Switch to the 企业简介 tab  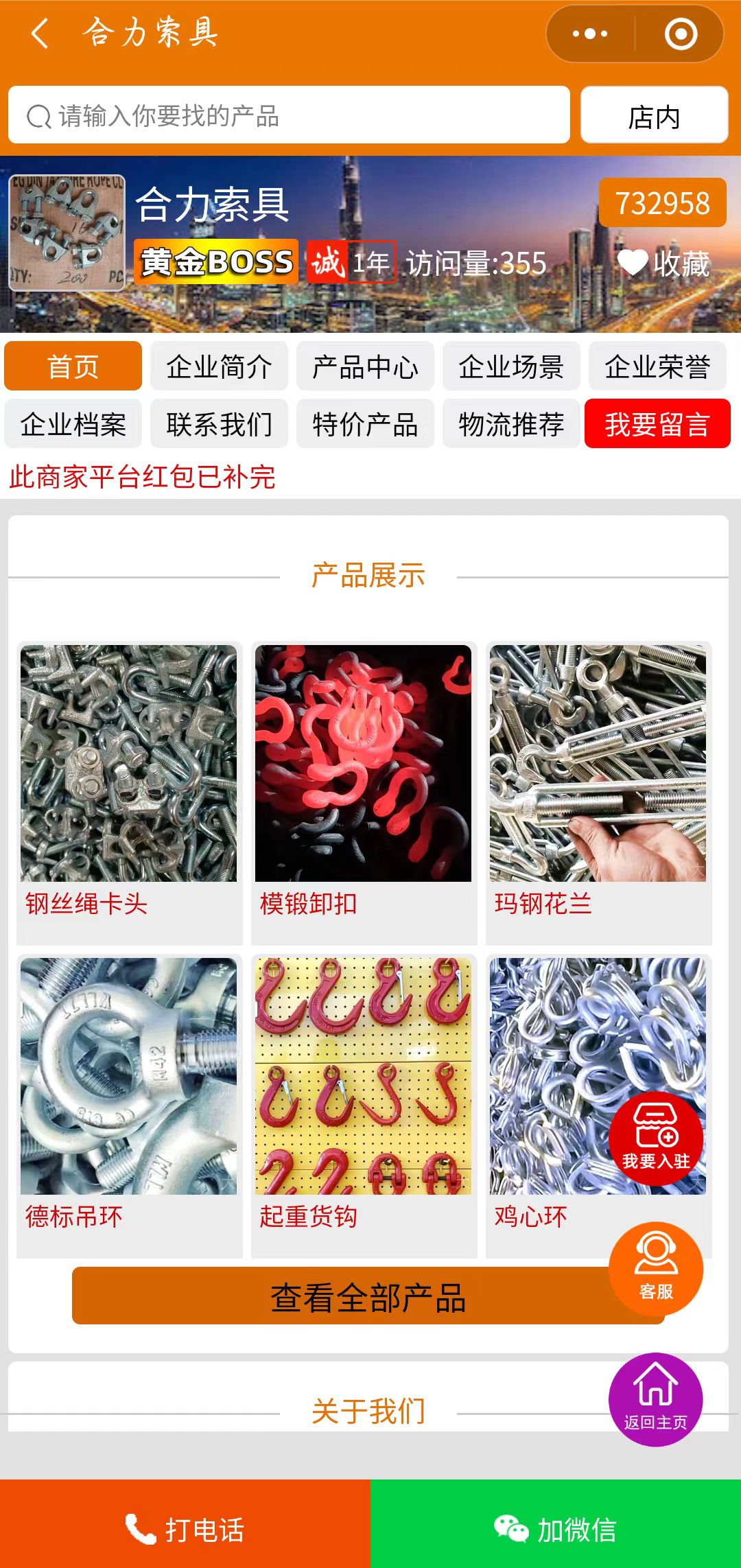pos(219,366)
